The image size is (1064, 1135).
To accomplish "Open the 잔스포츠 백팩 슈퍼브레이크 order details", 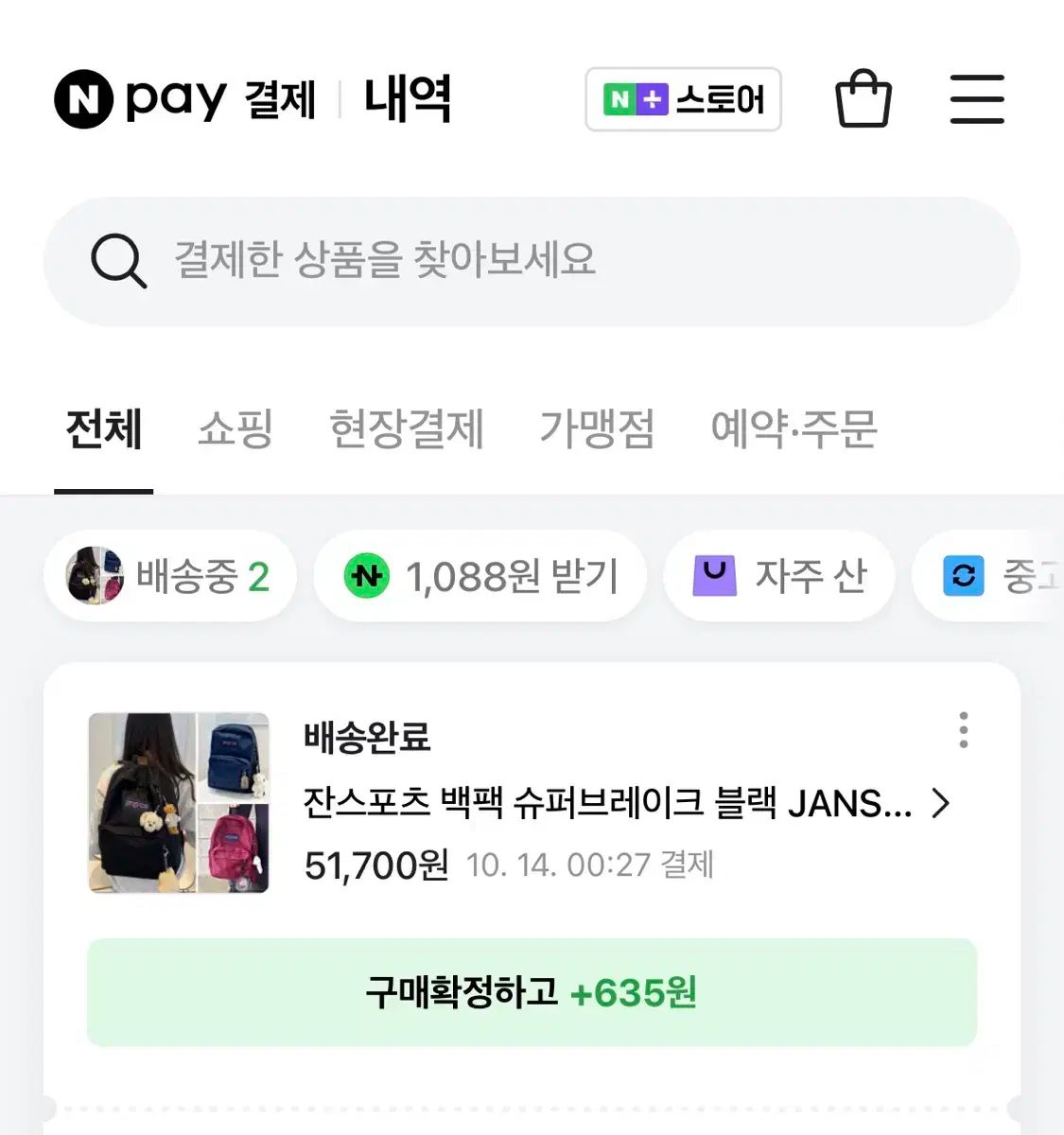I will 624,804.
